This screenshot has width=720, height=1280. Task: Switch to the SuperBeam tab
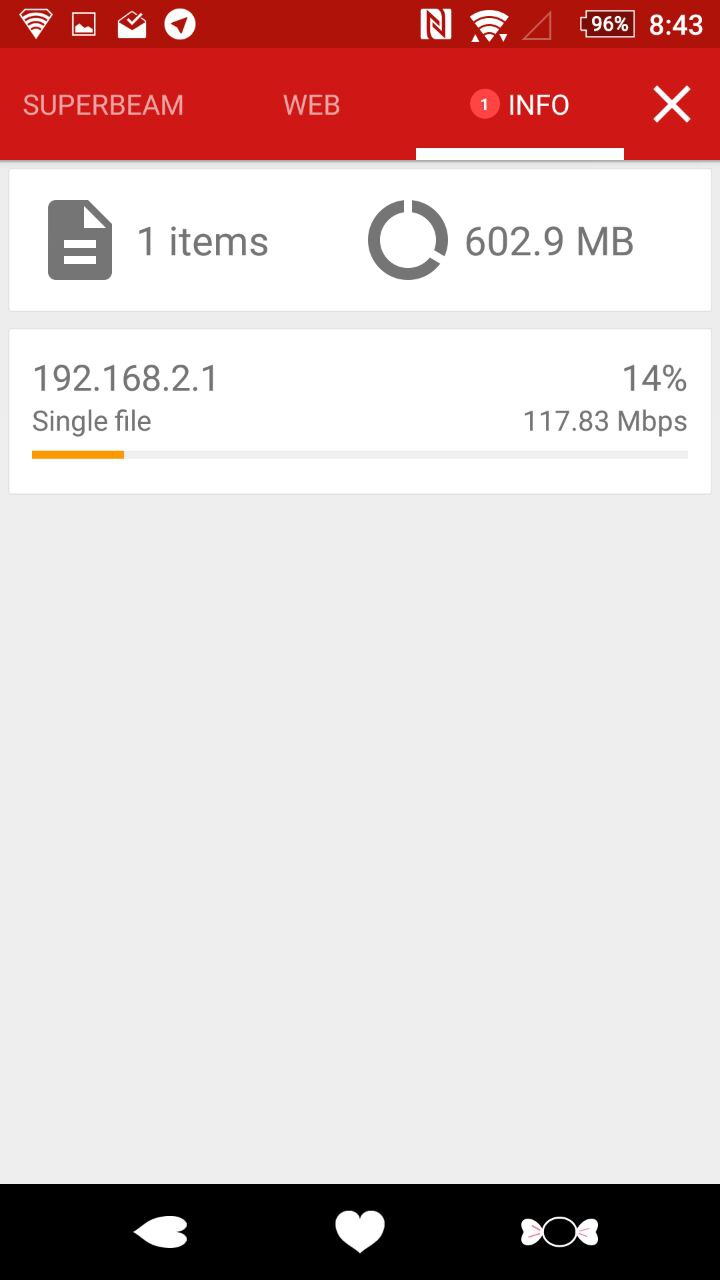point(103,105)
